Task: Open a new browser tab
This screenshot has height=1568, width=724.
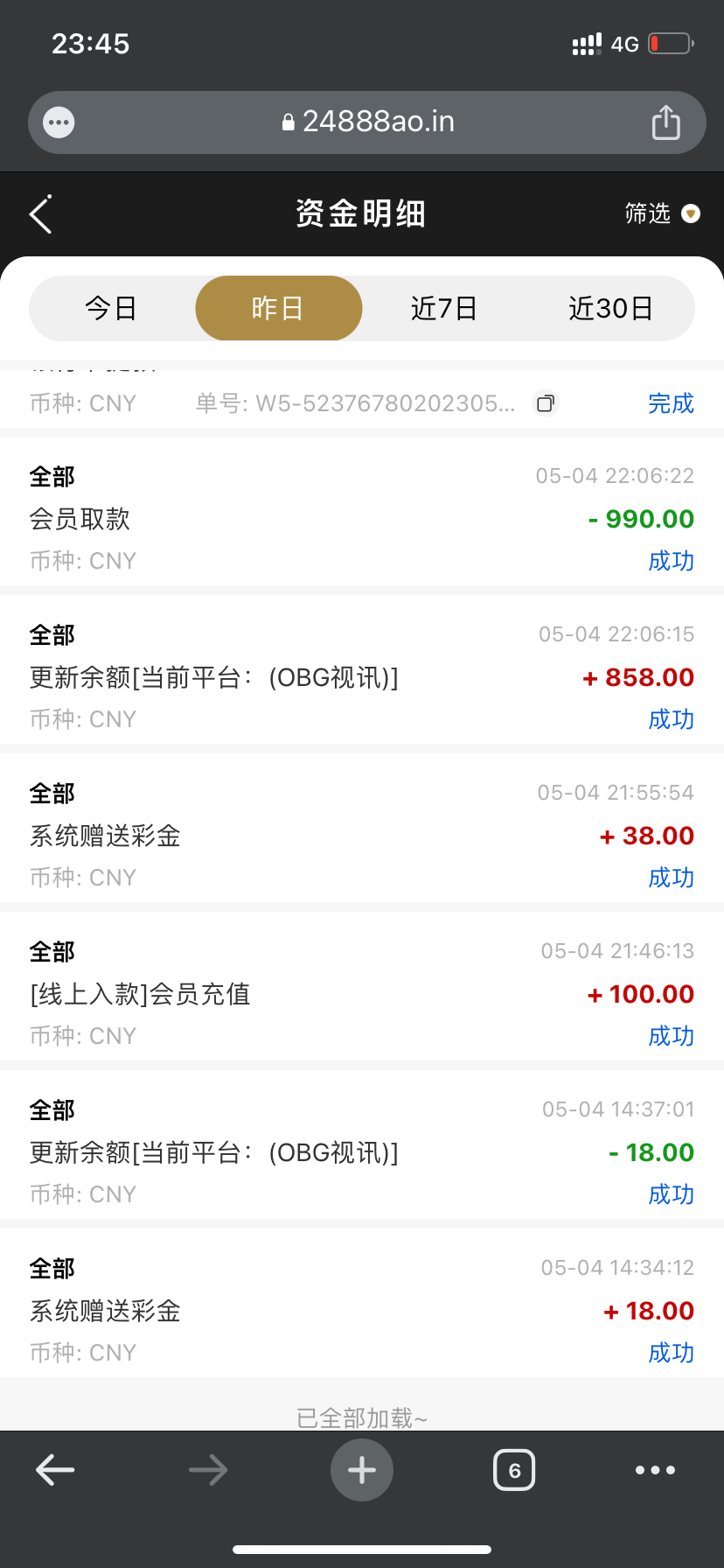Action: (x=362, y=1470)
